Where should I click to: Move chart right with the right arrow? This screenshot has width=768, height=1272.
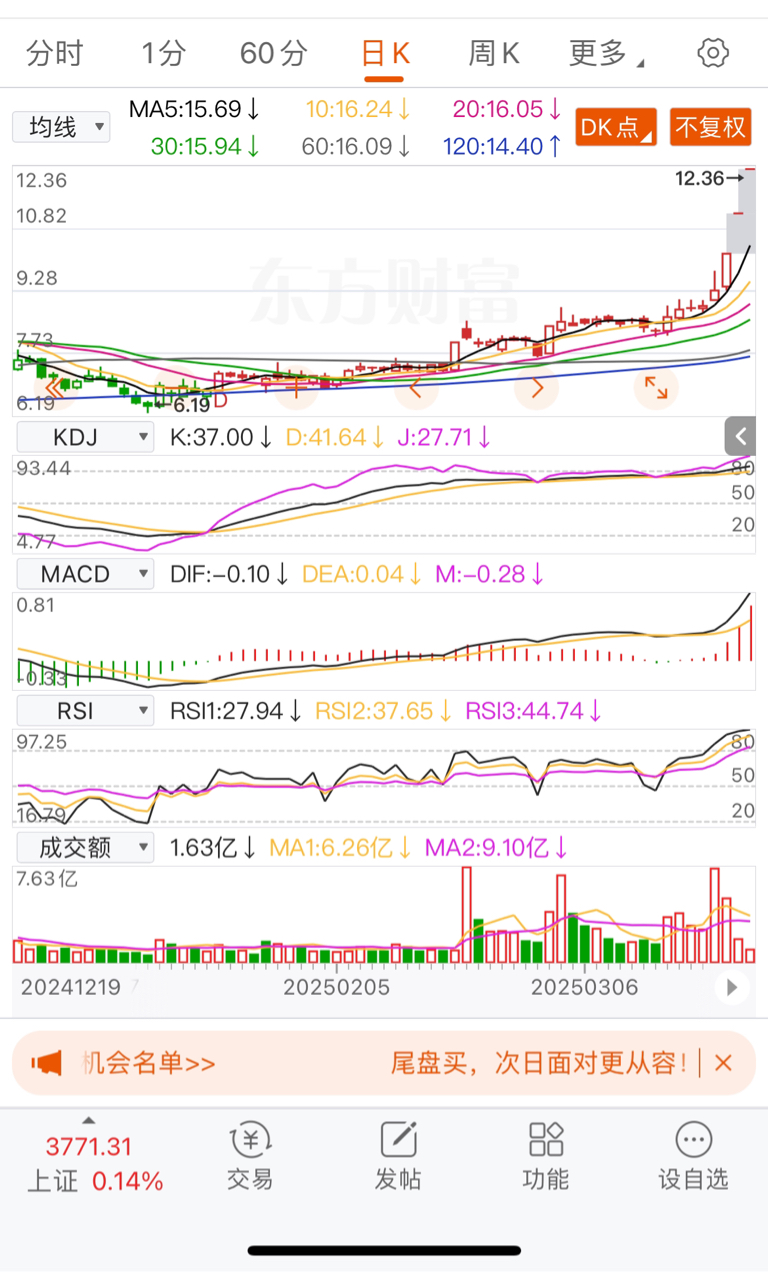coord(537,387)
